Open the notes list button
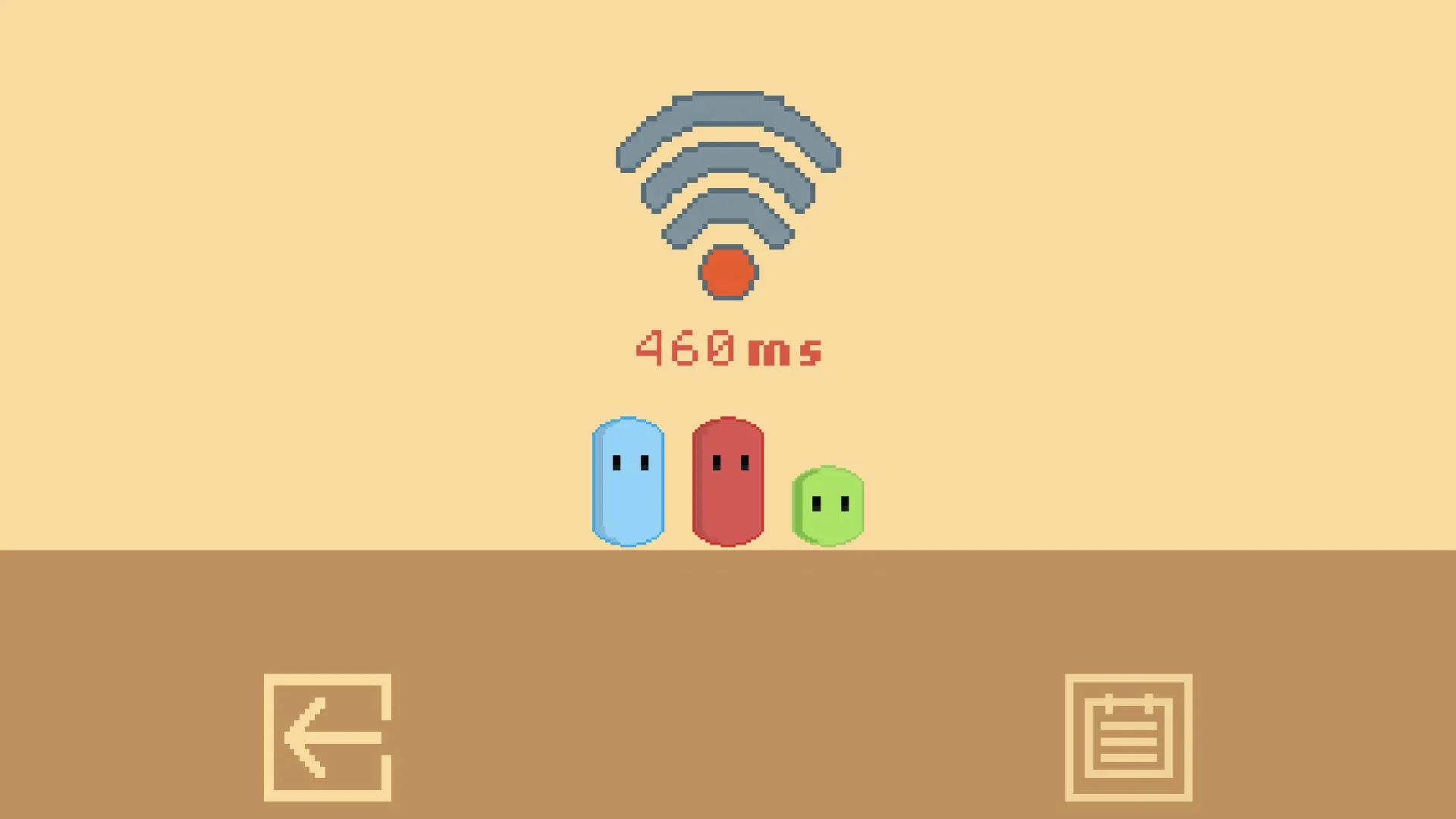1456x819 pixels. point(1128,737)
